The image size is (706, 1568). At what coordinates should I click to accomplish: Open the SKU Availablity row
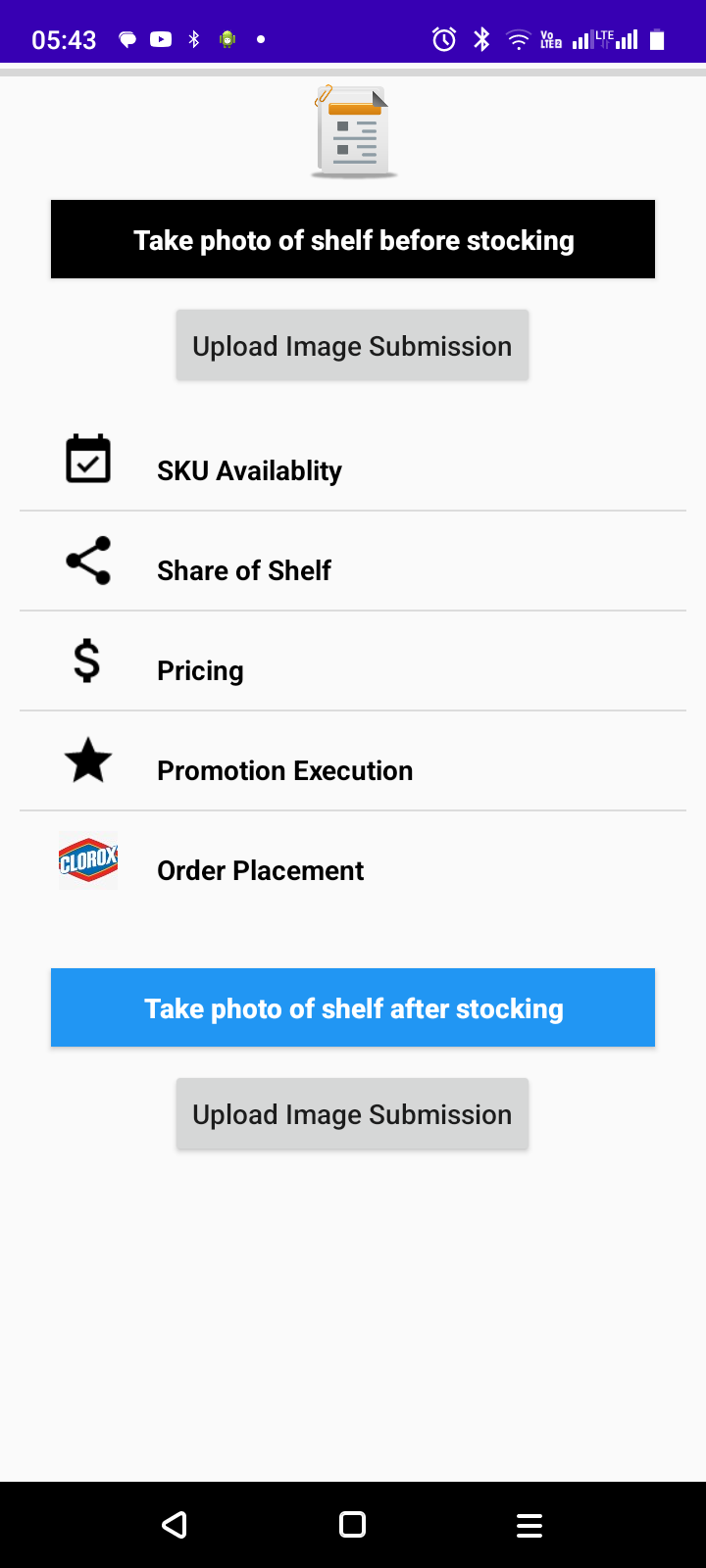click(x=353, y=461)
